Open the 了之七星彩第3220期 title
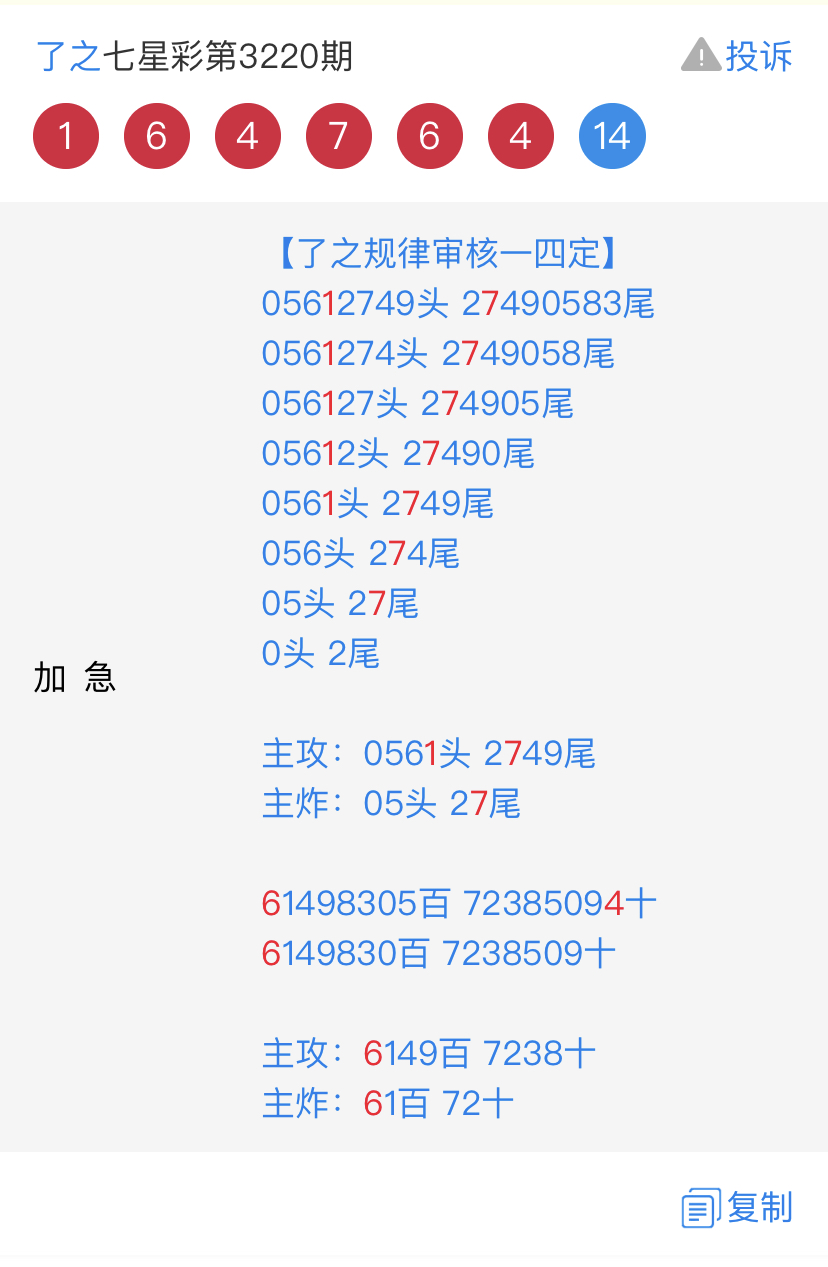 click(x=196, y=58)
